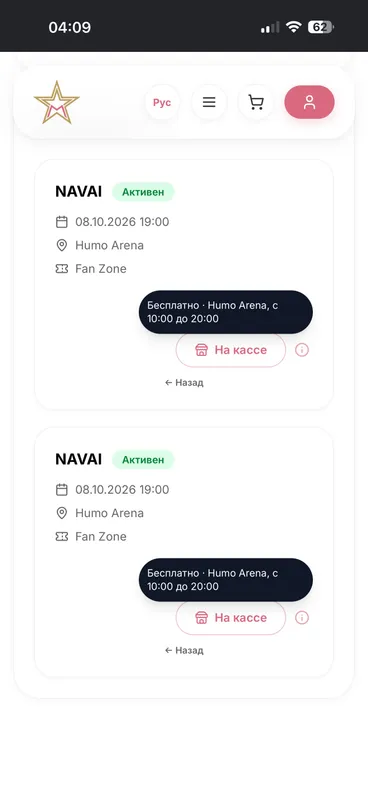Open the user profile button

point(309,102)
